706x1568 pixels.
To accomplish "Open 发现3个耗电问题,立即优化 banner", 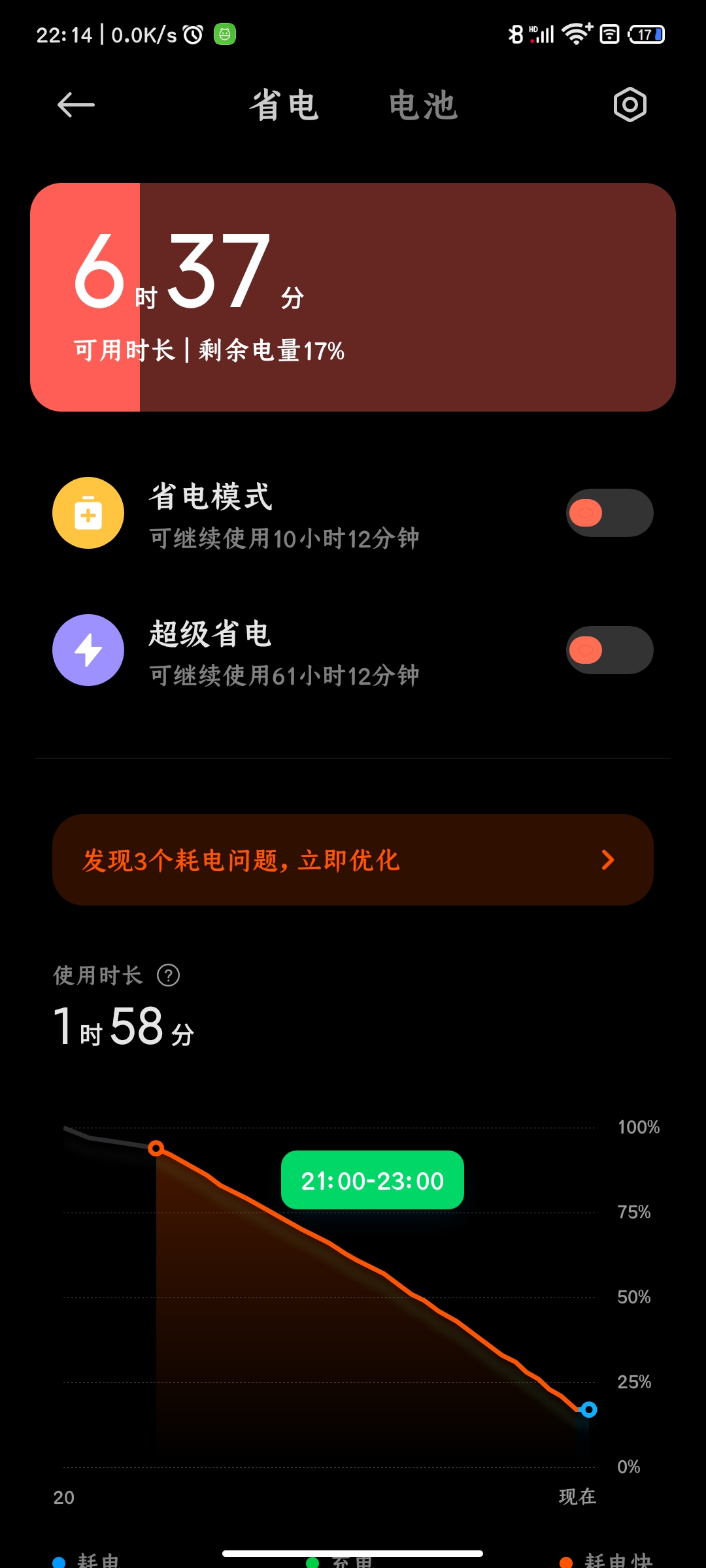I will pos(353,860).
